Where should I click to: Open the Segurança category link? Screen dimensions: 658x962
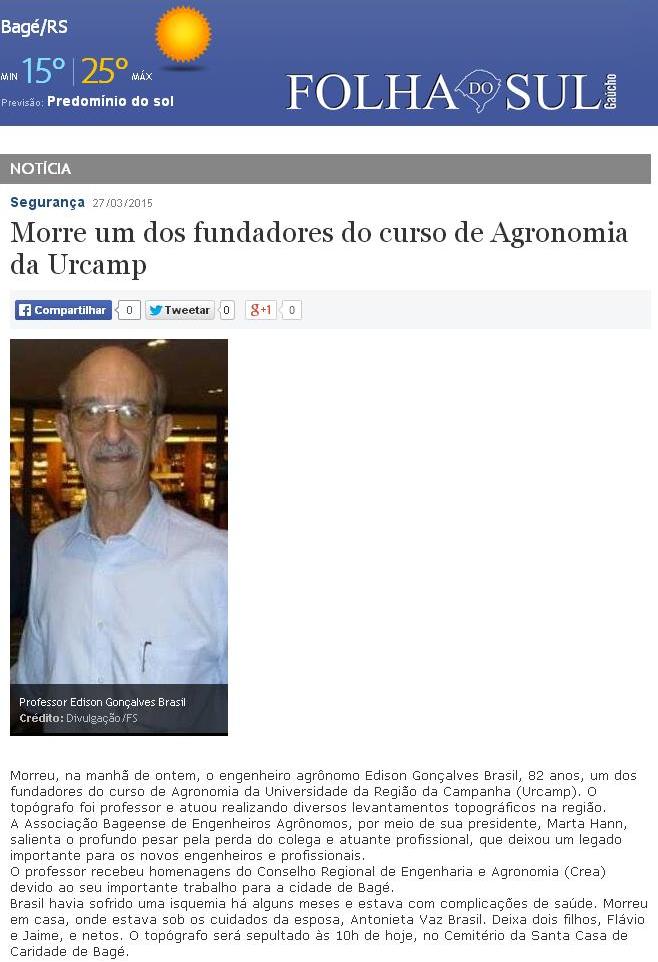[47, 202]
